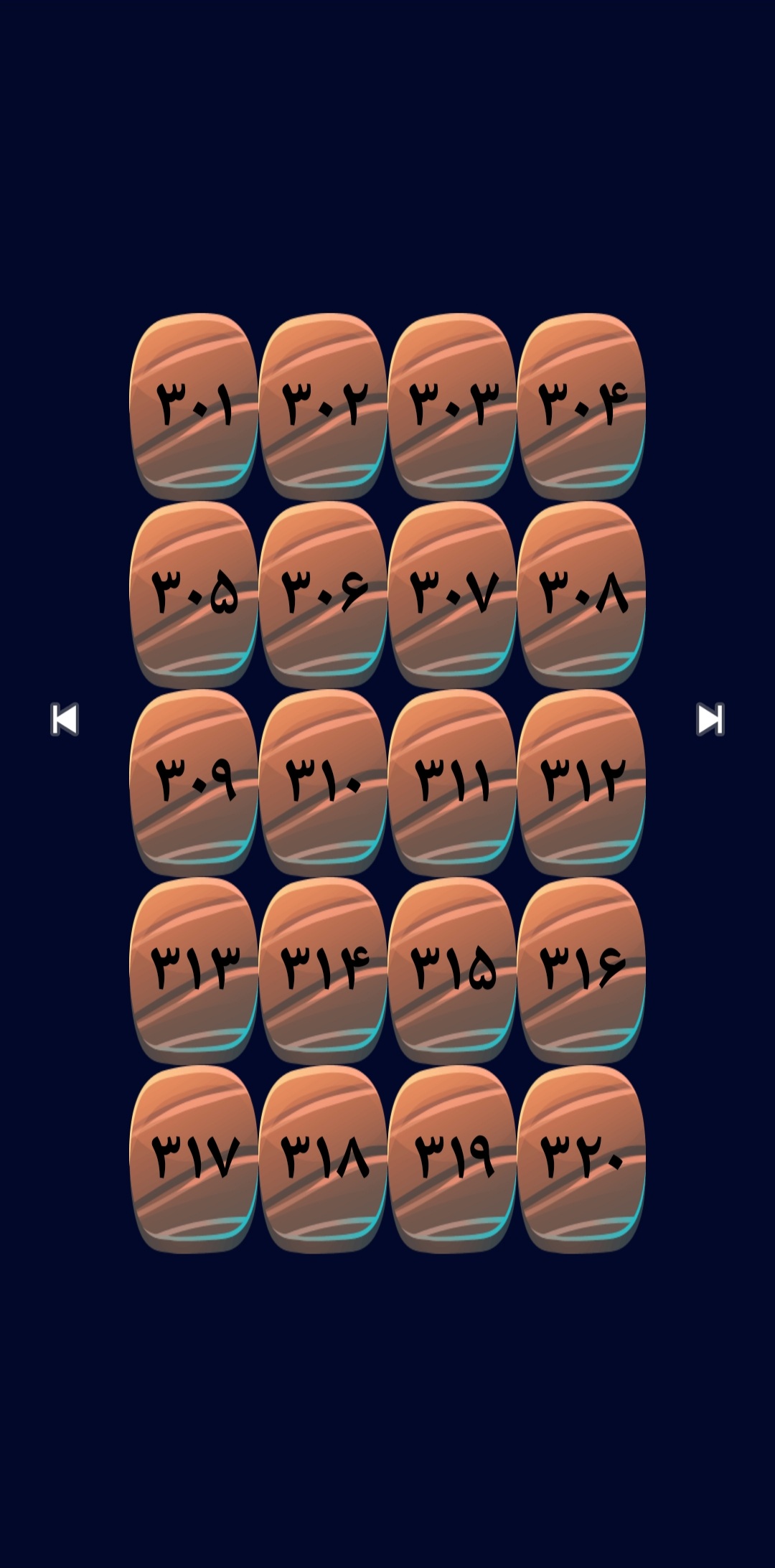Open level ۳۰۶
This screenshot has width=775, height=1568.
point(323,594)
